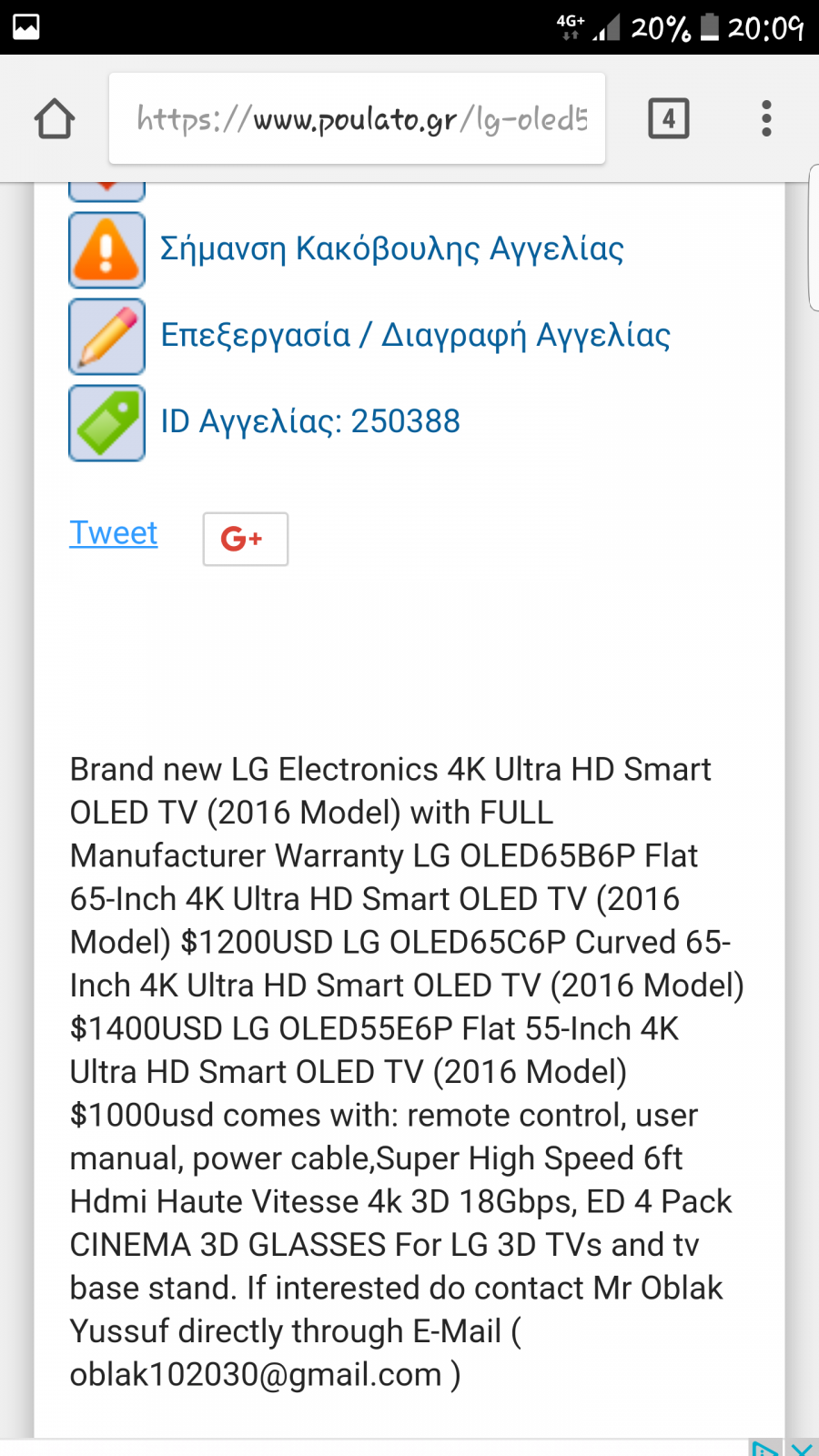Report ad via Σήμανση Κακόβουλης Αγγελίας
This screenshot has height=1456, width=819.
[392, 248]
